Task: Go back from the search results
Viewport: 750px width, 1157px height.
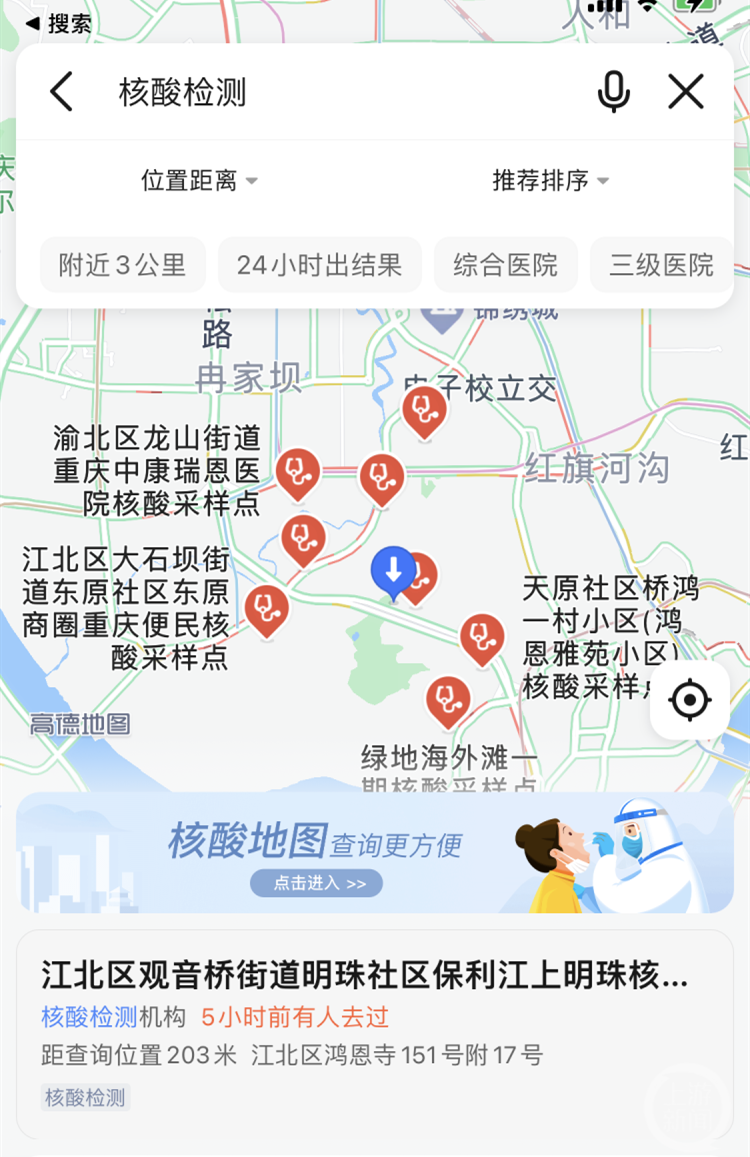Action: [x=62, y=92]
